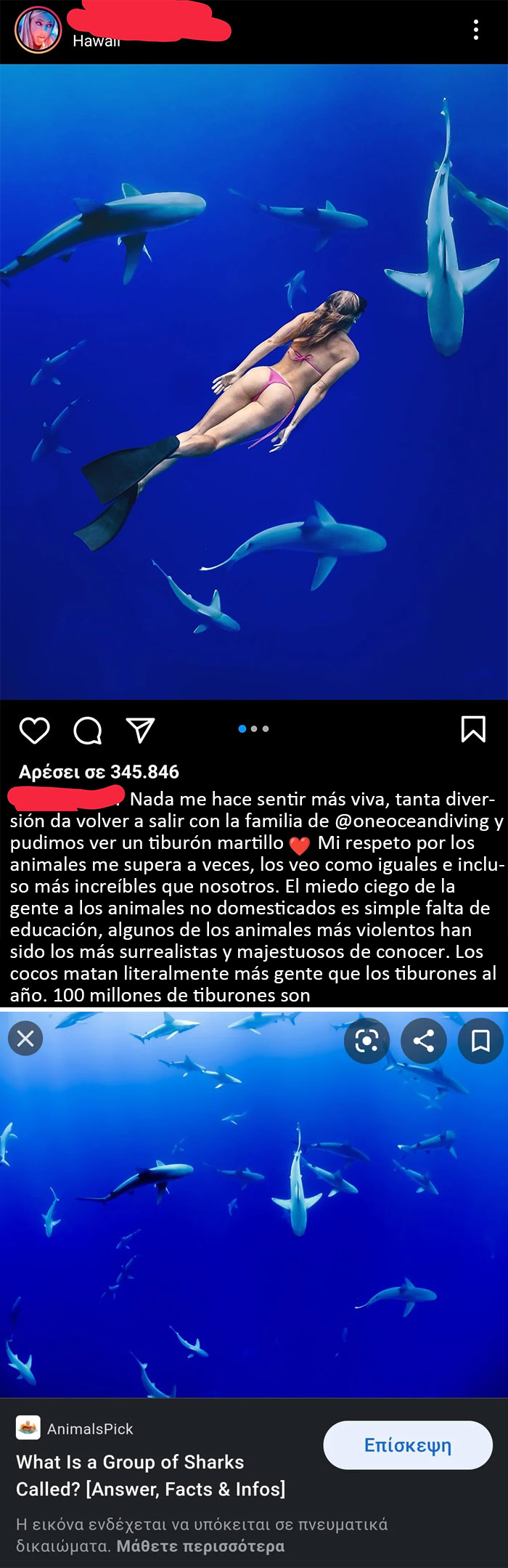This screenshot has height=1568, width=508.
Task: Tap the Επίσκεψη visit button
Action: 408,1445
